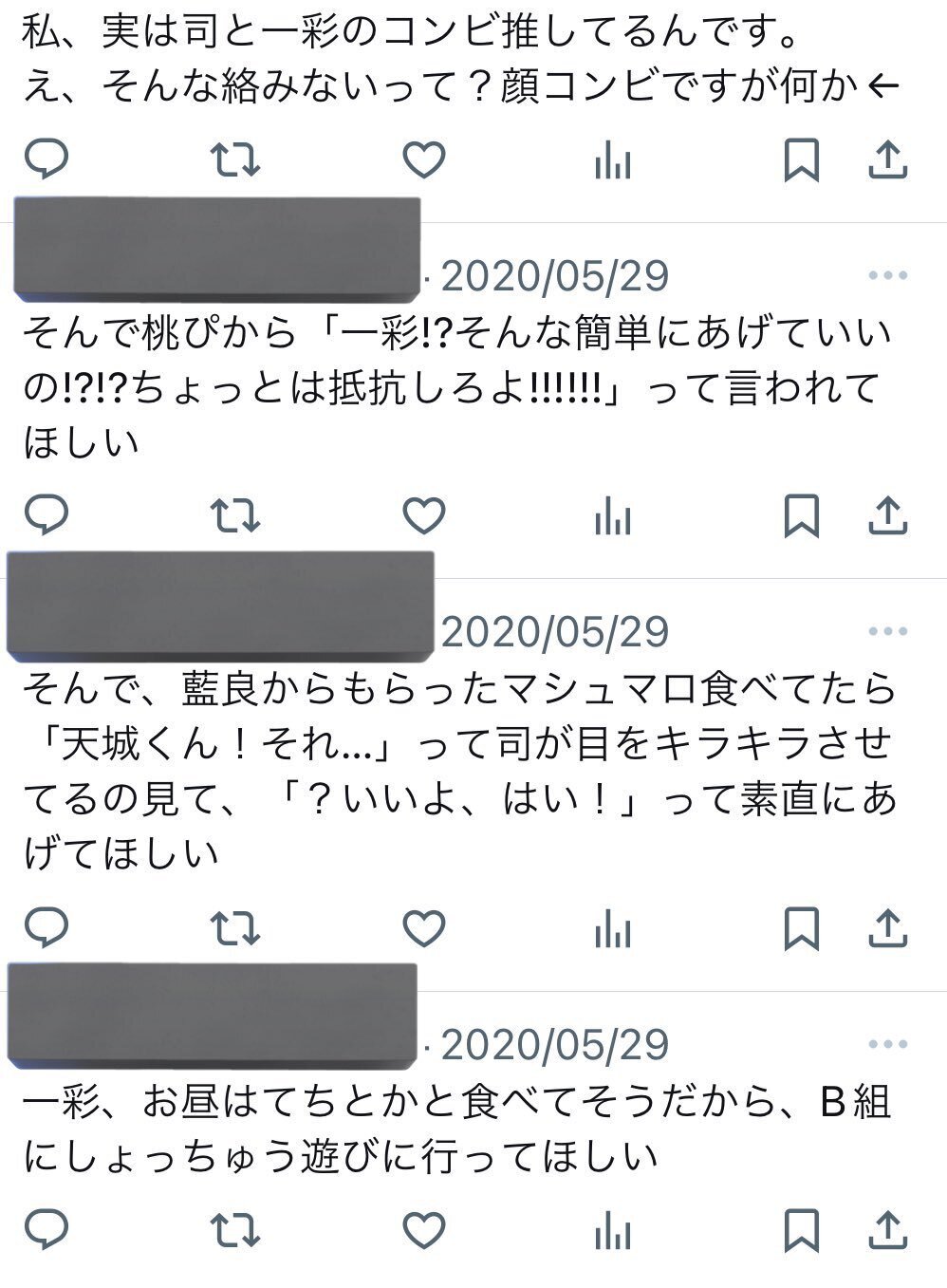This screenshot has width=947, height=1288.
Task: Open overflow menu on マシュマロ tweet
Action: coord(887,631)
